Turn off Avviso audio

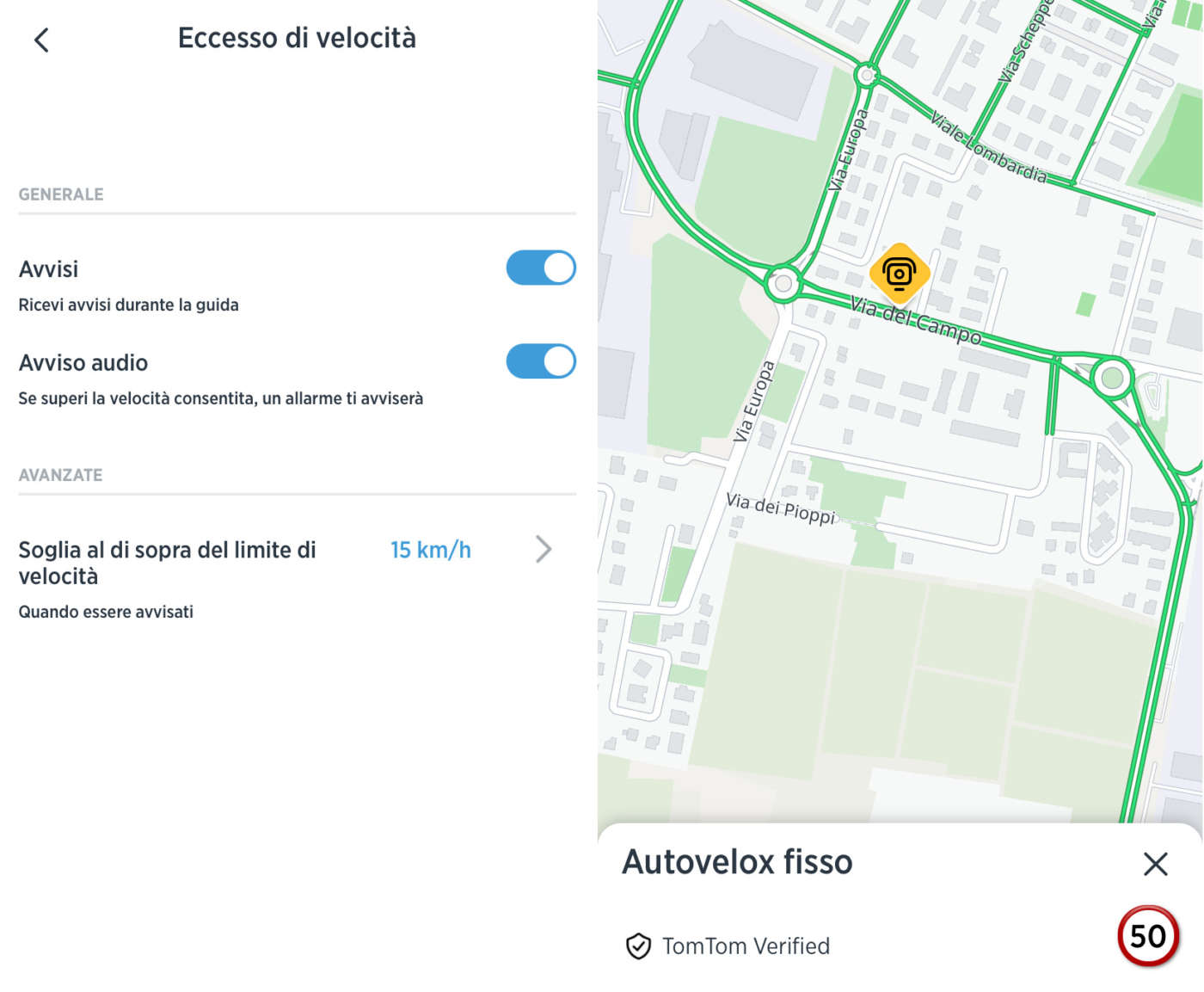[540, 361]
